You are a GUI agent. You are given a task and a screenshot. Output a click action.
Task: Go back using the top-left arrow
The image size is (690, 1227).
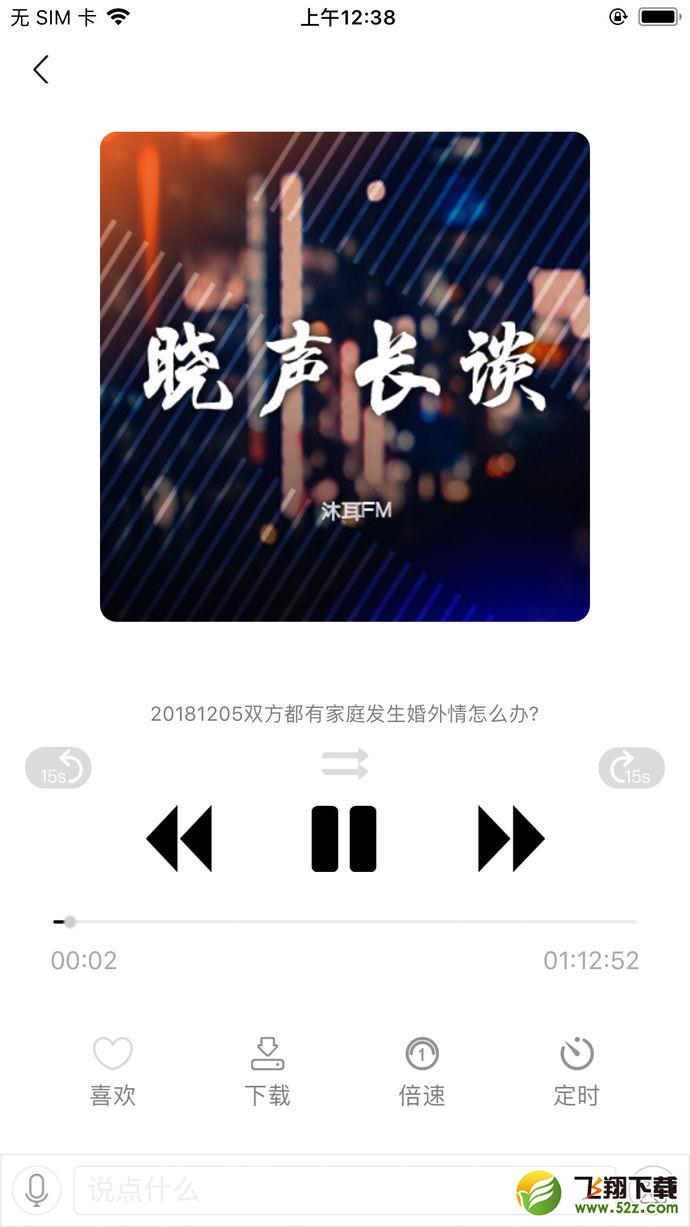coord(40,69)
